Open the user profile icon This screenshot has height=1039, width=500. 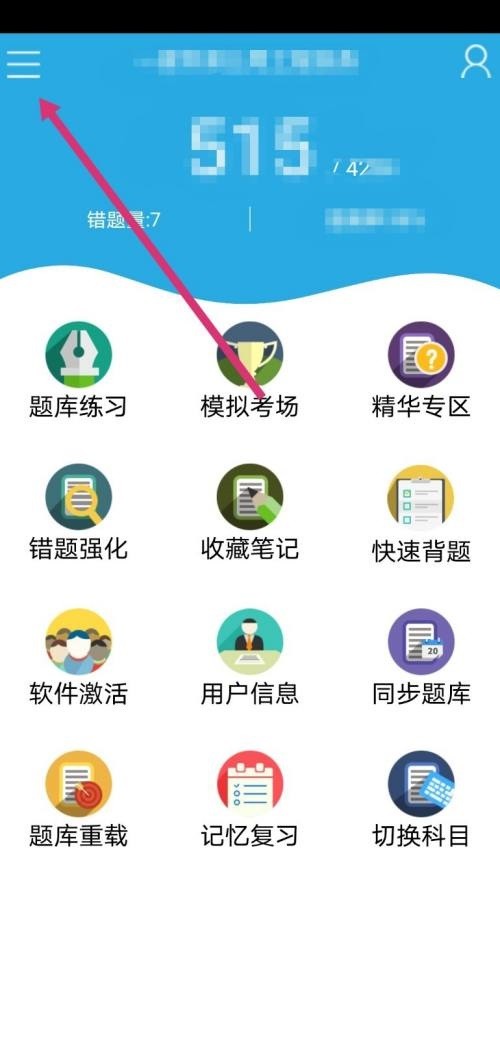click(475, 62)
